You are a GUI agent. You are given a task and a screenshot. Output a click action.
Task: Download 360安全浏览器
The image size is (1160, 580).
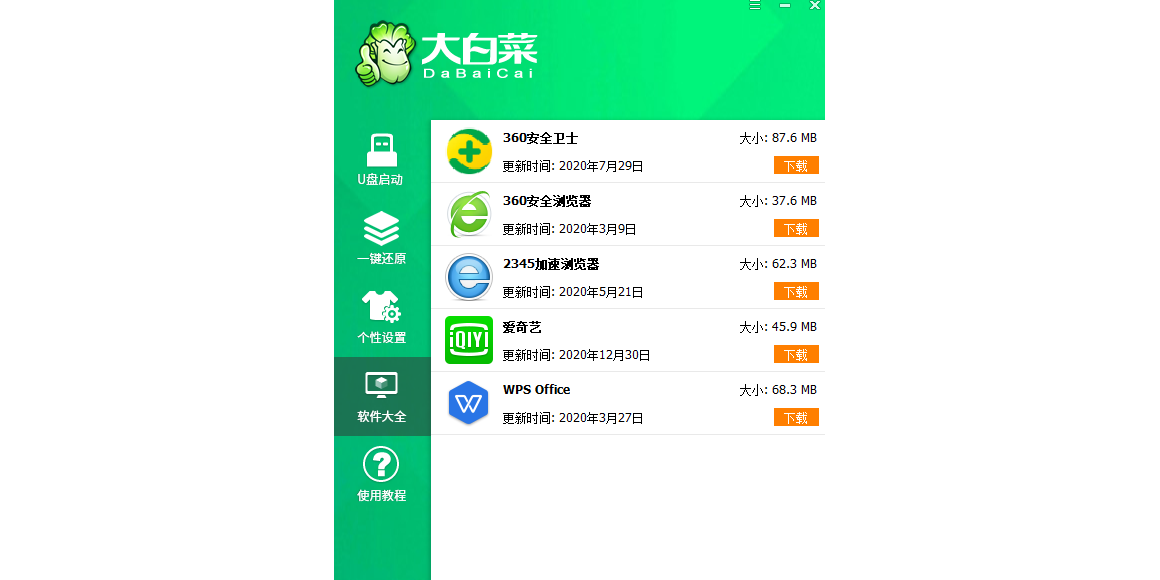coord(796,229)
